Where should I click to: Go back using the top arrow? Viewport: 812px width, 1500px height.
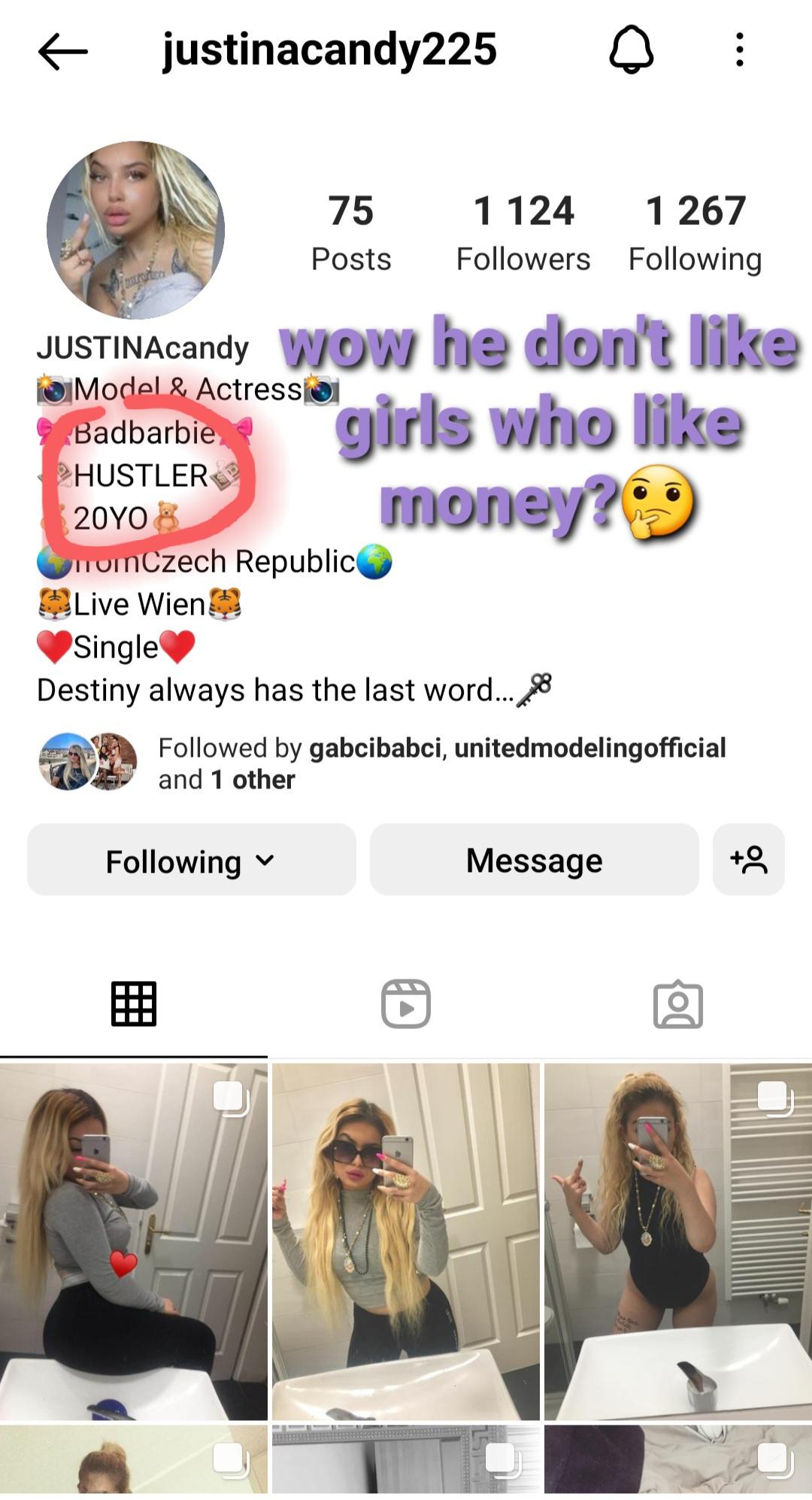[x=63, y=51]
